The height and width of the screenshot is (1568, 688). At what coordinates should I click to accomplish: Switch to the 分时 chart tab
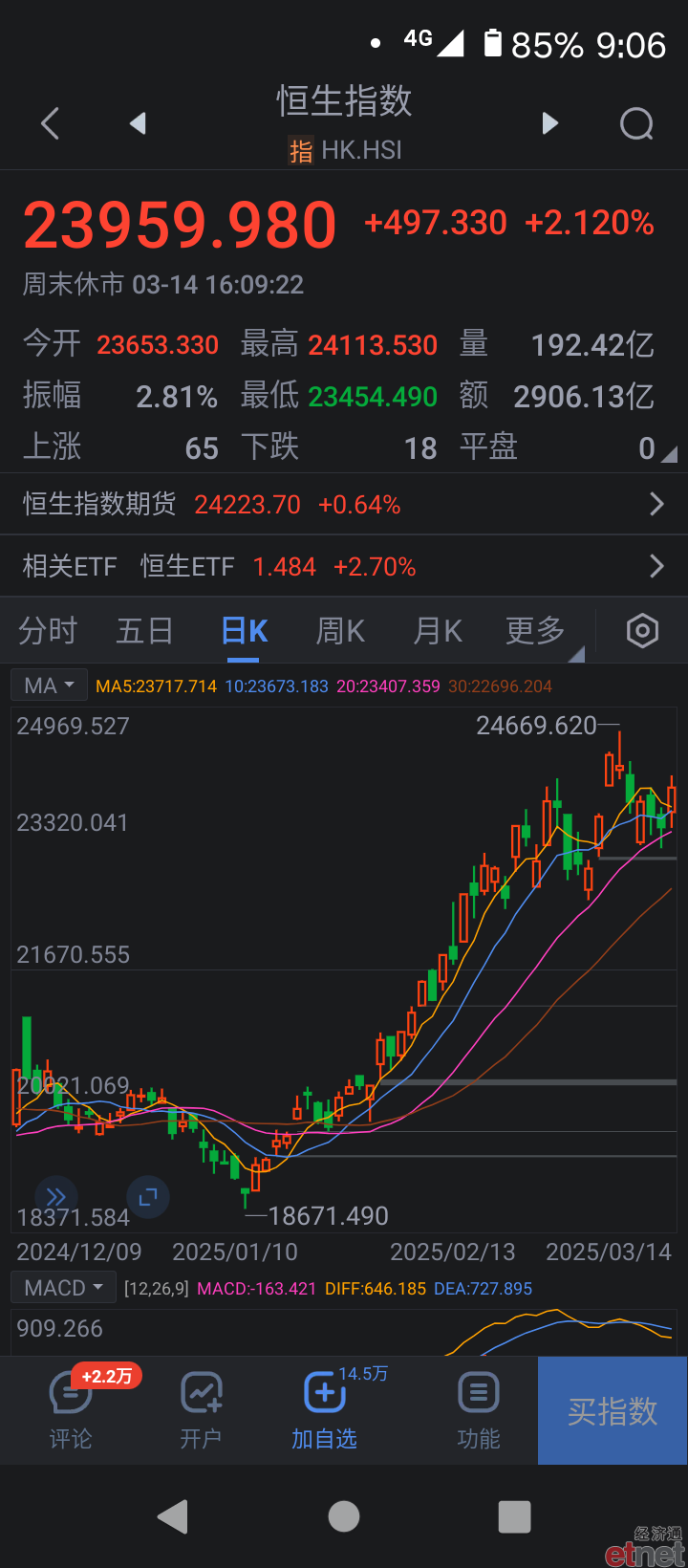pos(48,631)
